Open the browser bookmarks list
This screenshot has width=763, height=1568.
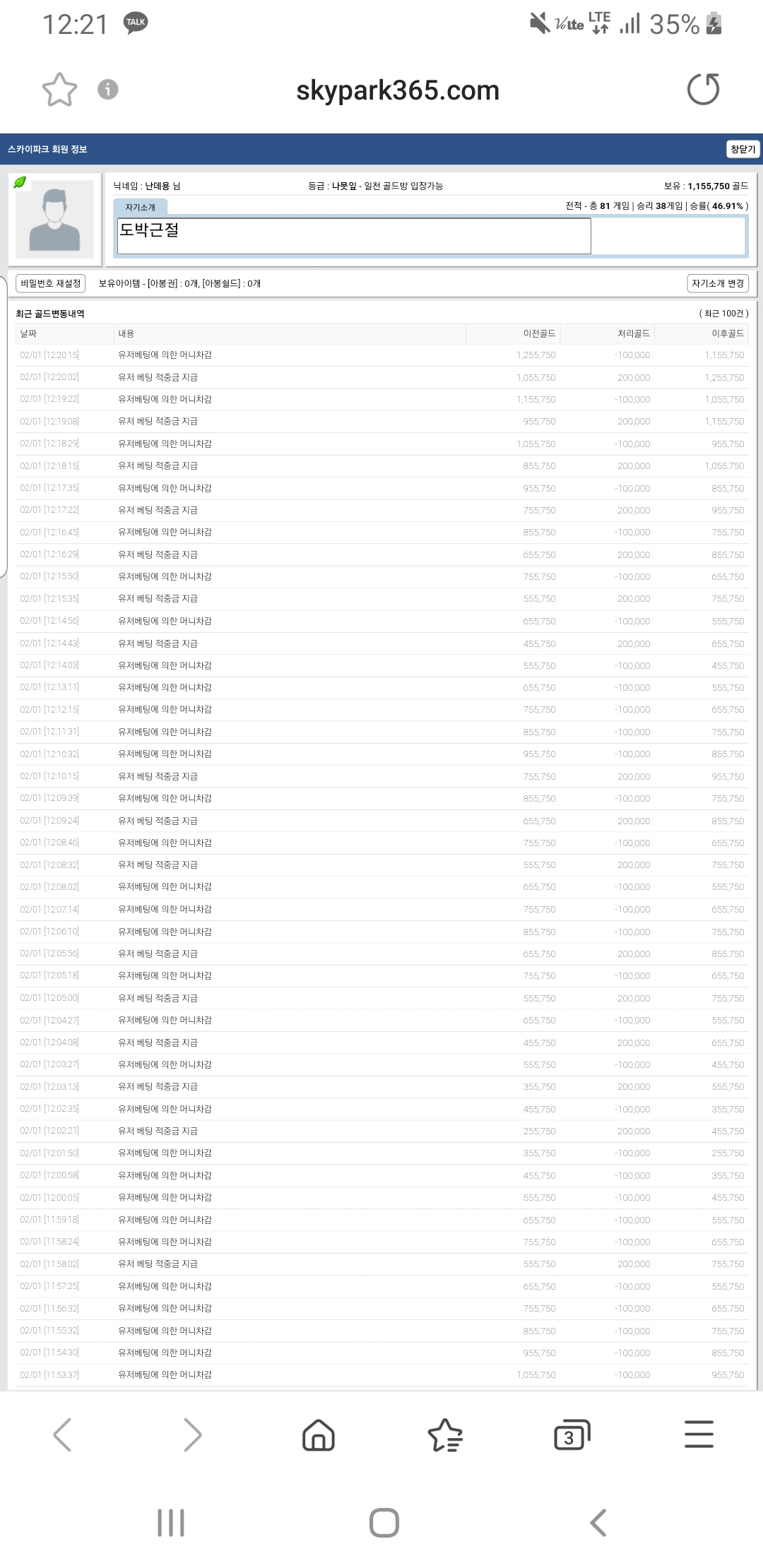tap(445, 1435)
